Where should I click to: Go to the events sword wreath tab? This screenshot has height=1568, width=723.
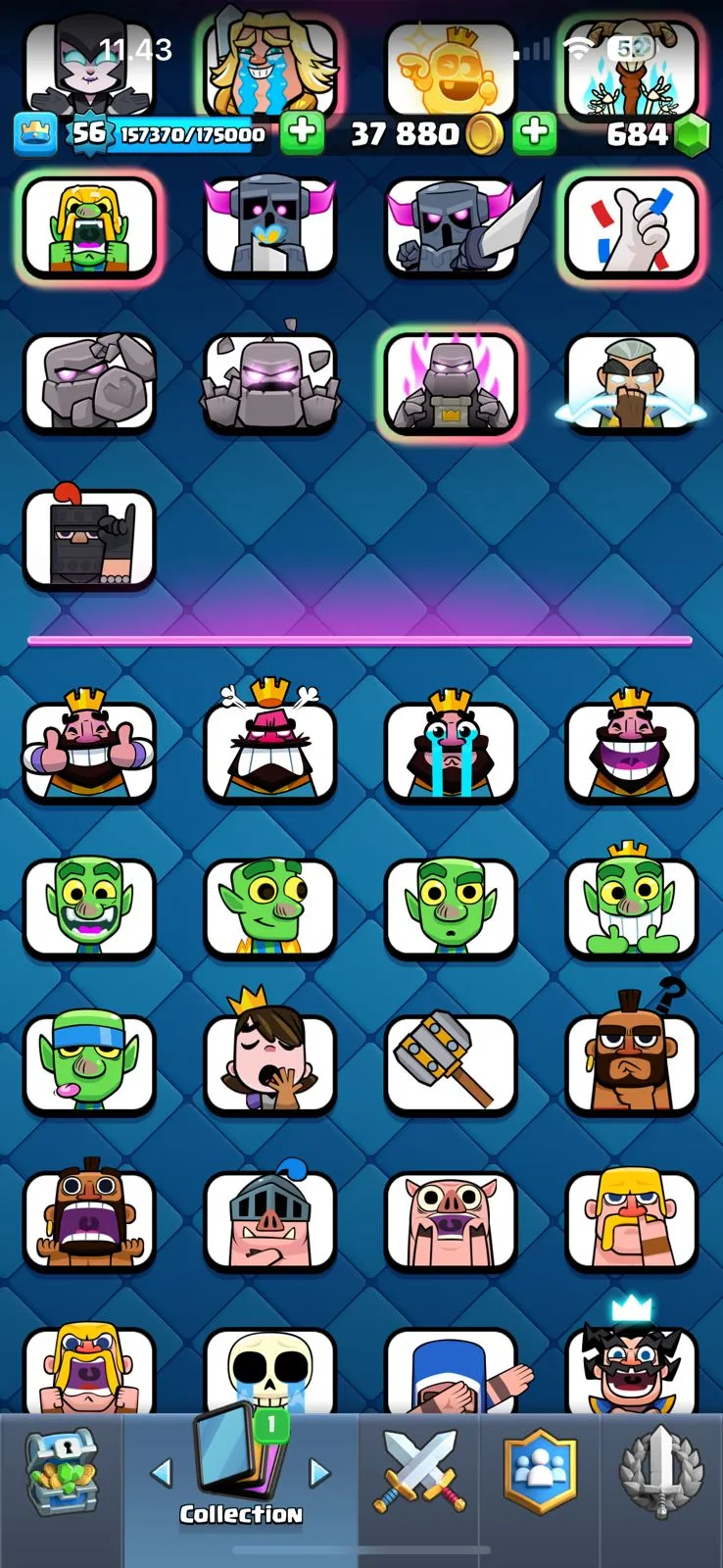tap(661, 1471)
